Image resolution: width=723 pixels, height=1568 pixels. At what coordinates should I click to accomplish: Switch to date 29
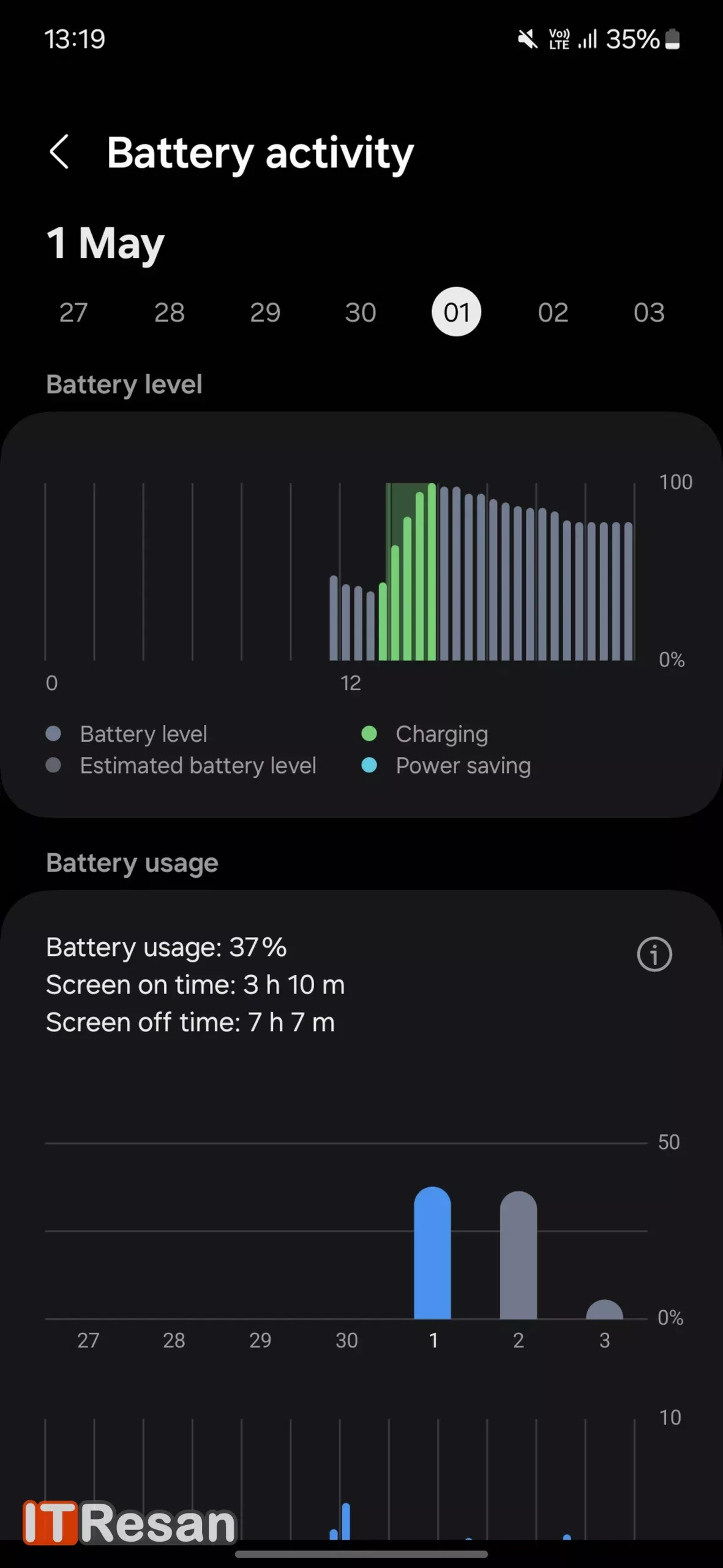tap(265, 312)
